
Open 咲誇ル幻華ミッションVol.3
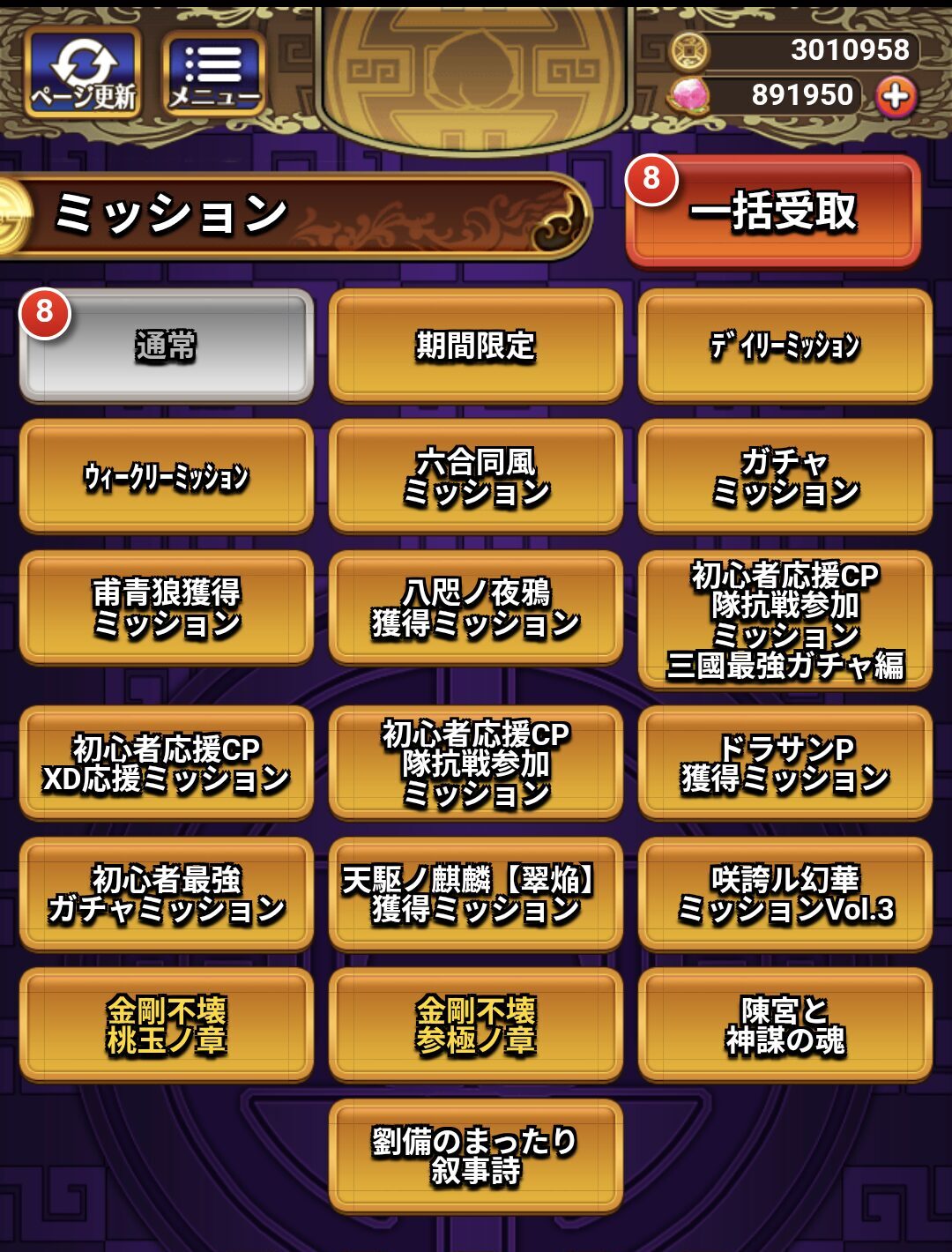[x=785, y=894]
